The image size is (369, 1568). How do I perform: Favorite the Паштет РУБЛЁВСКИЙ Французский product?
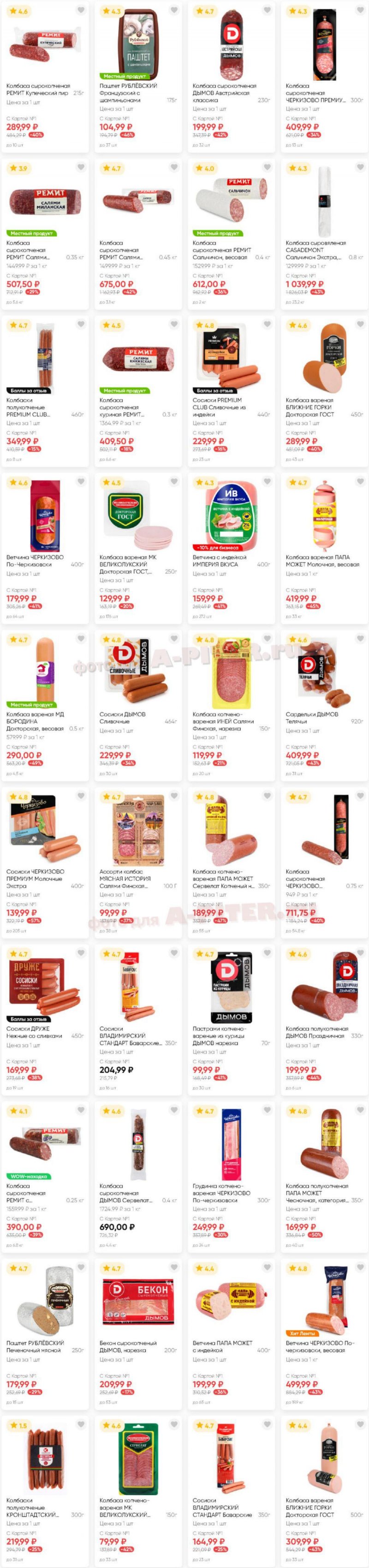tap(174, 10)
